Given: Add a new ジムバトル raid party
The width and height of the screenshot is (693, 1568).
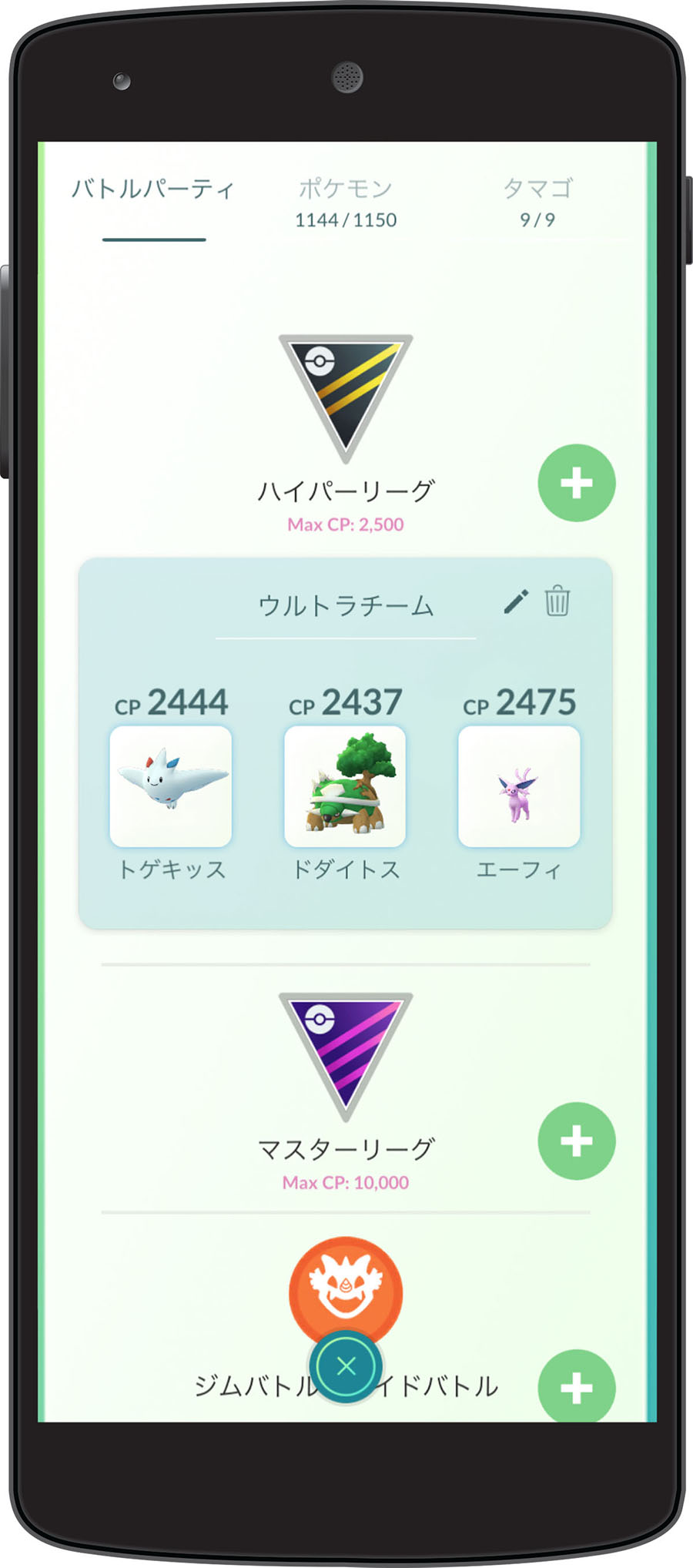Looking at the screenshot, I should tap(576, 1386).
